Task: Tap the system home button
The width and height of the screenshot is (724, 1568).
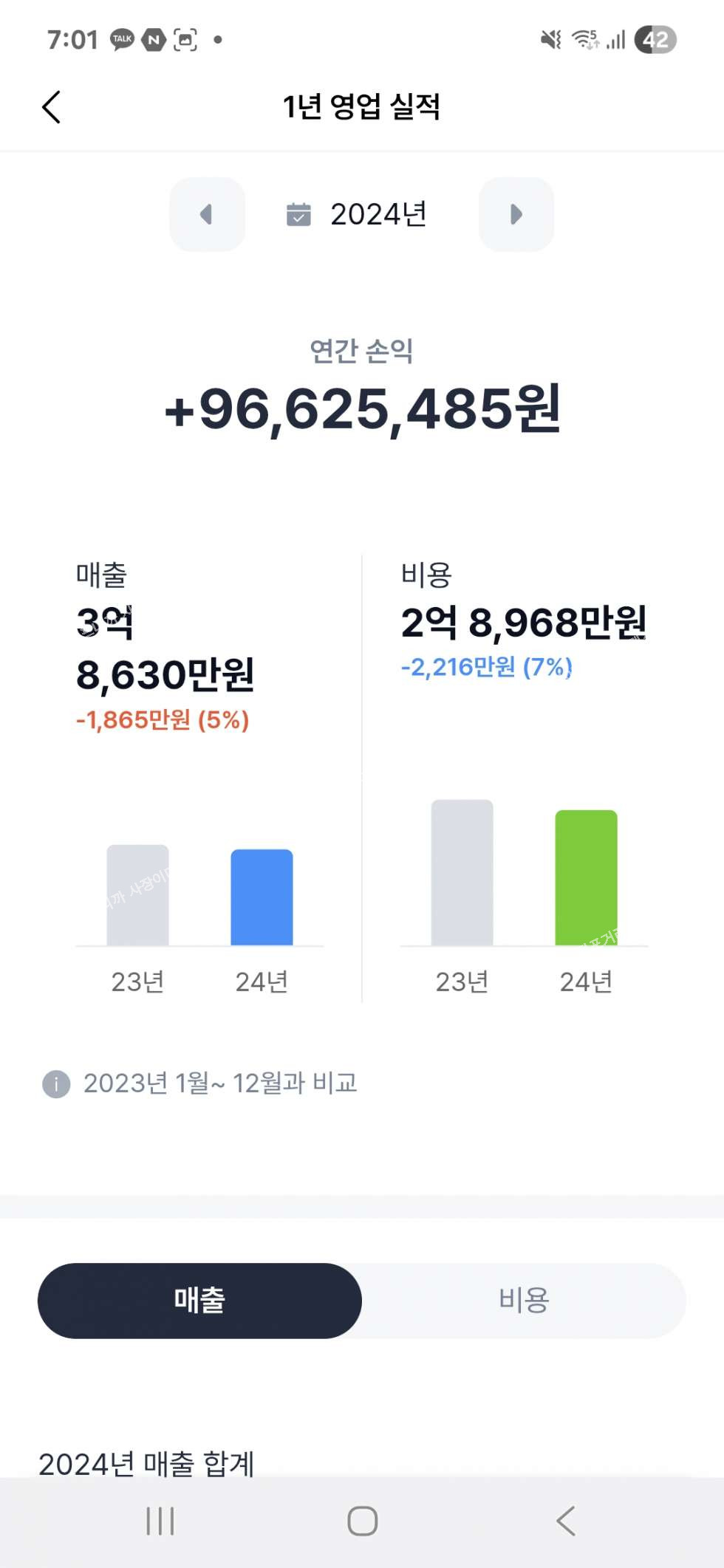Action: 362,1521
